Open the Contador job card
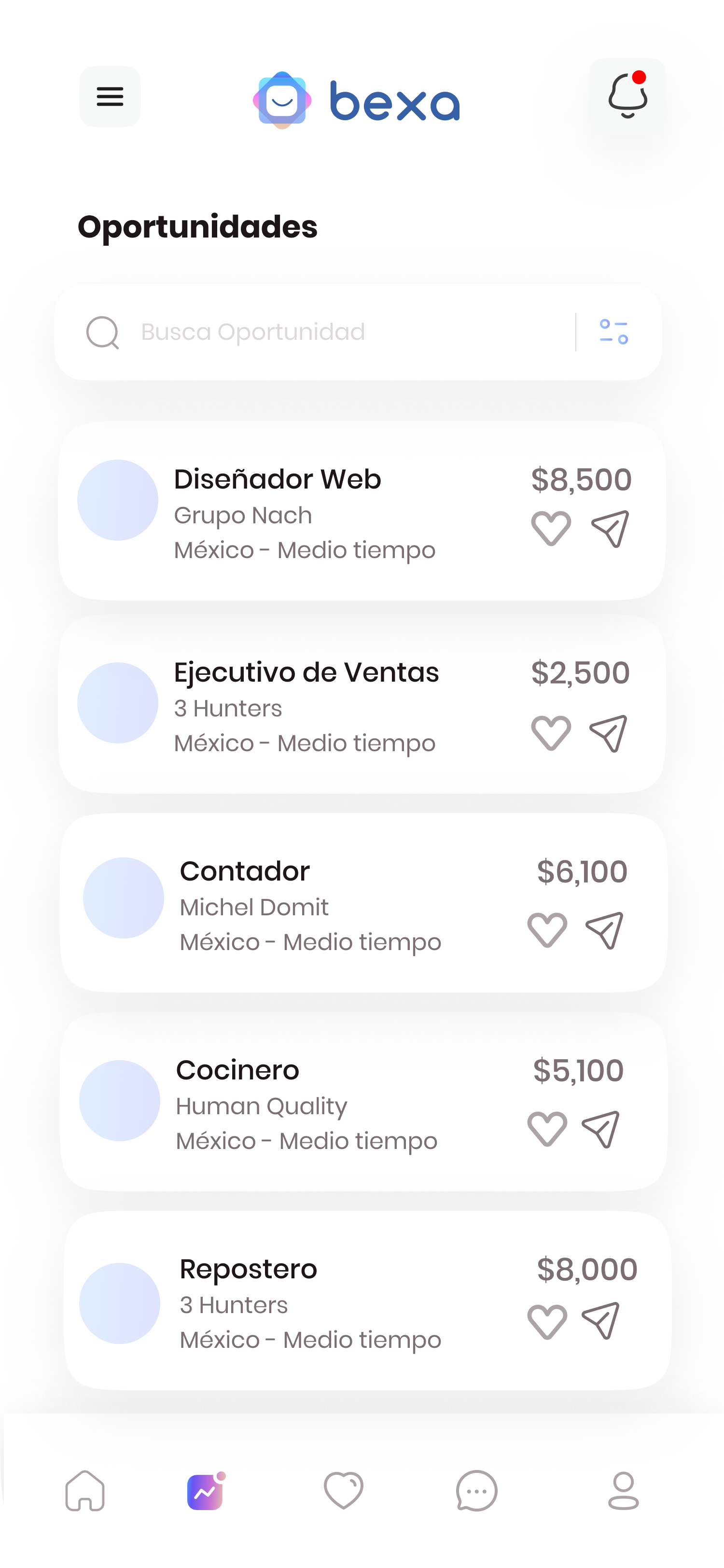724x1568 pixels. coord(304,904)
